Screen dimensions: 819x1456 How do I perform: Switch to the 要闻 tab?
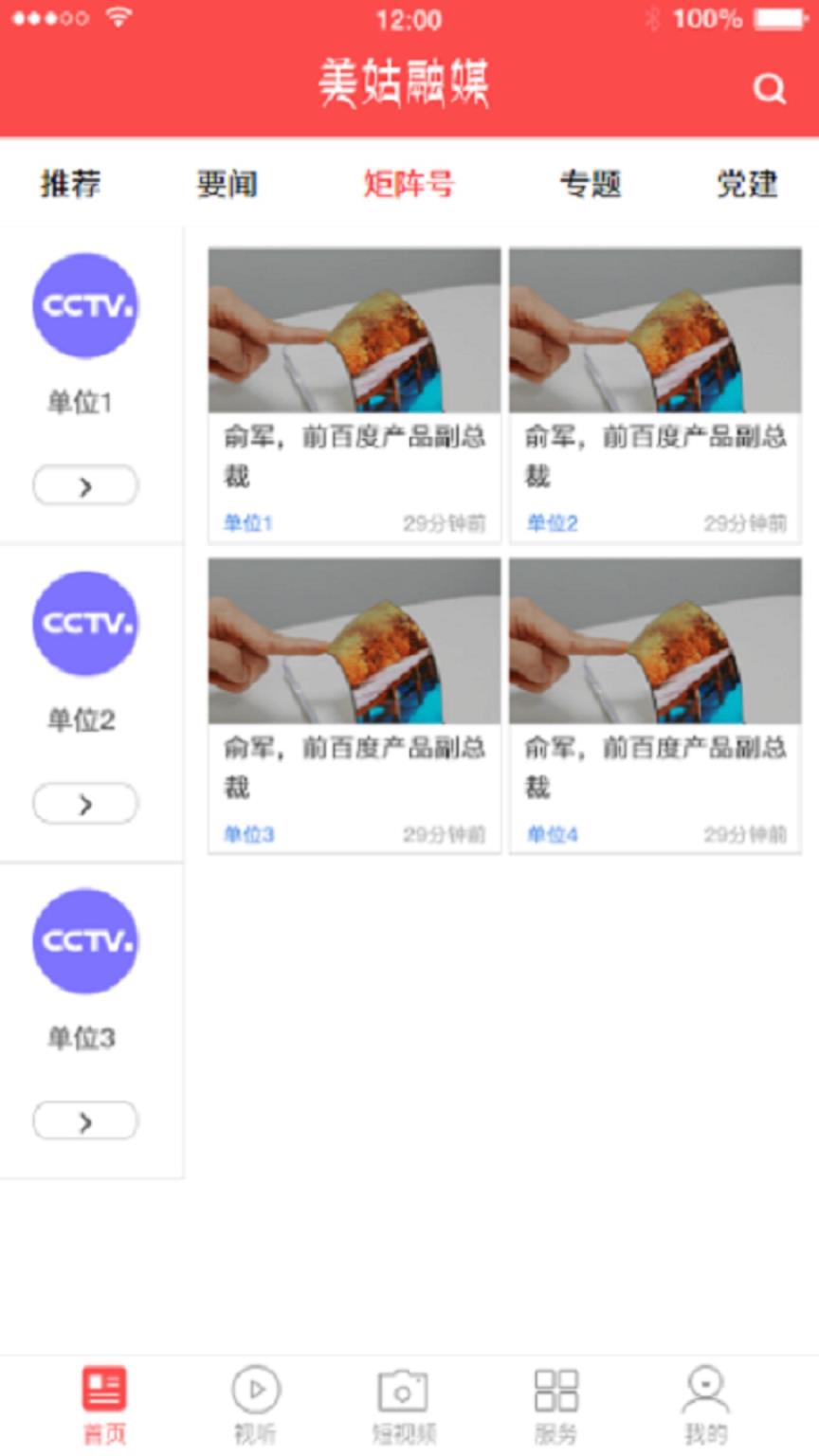coord(227,185)
